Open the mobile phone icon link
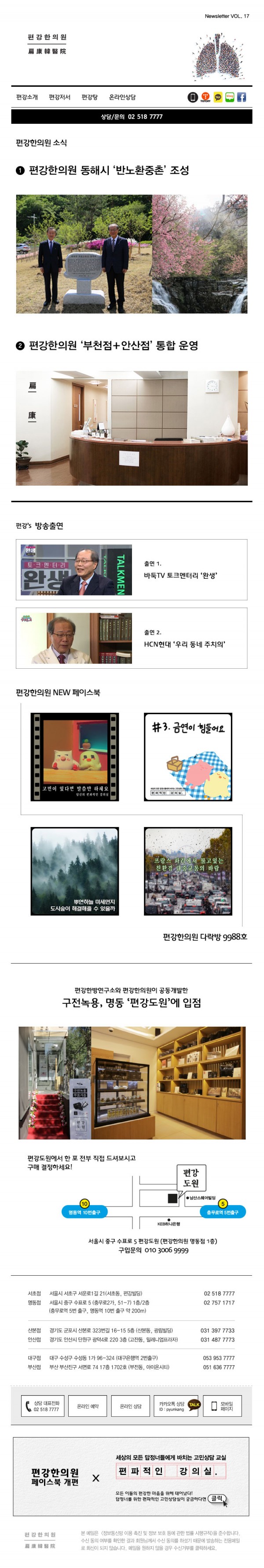The image size is (264, 1568). [x=192, y=97]
